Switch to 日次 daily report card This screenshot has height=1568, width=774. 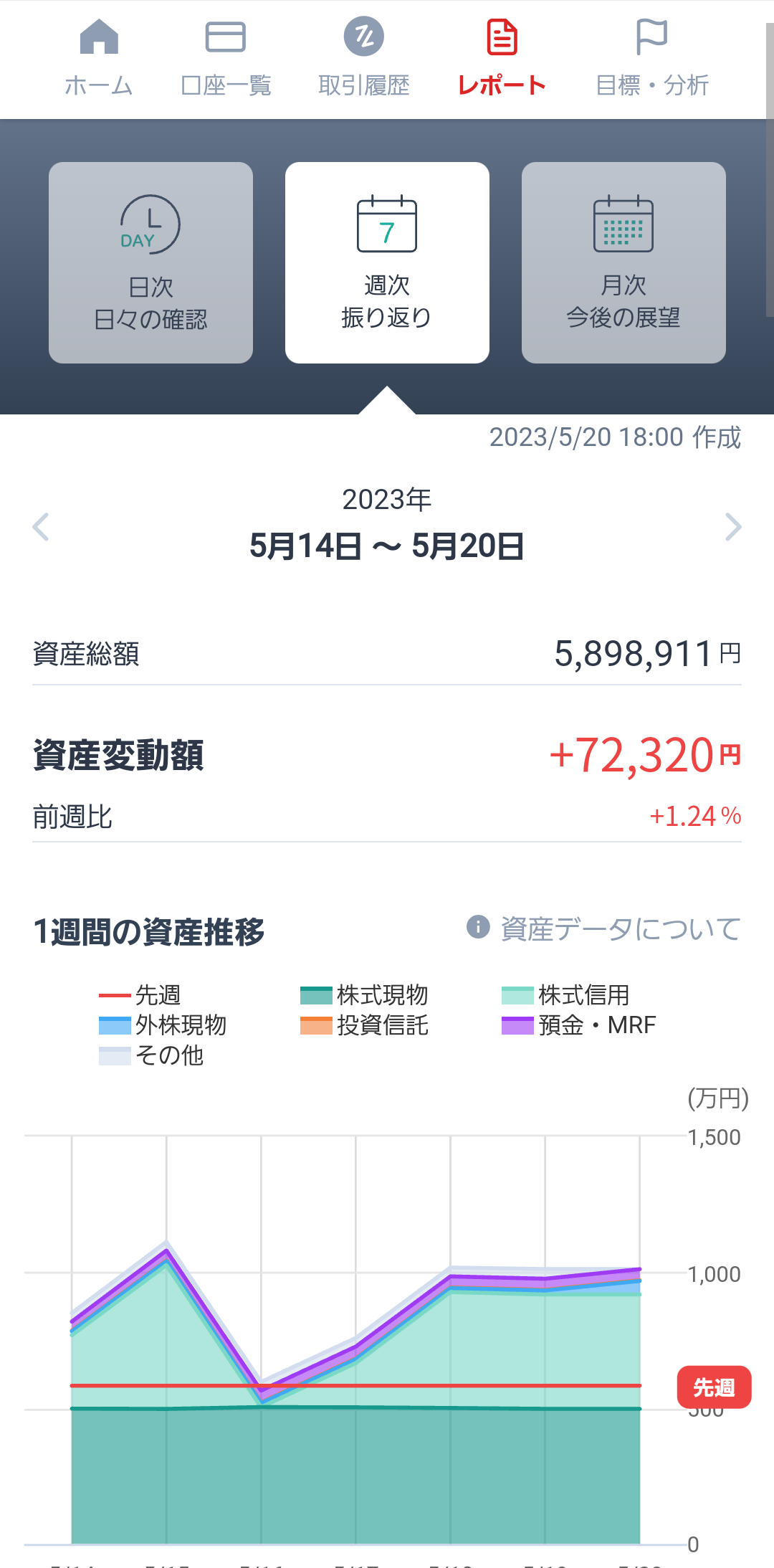150,262
